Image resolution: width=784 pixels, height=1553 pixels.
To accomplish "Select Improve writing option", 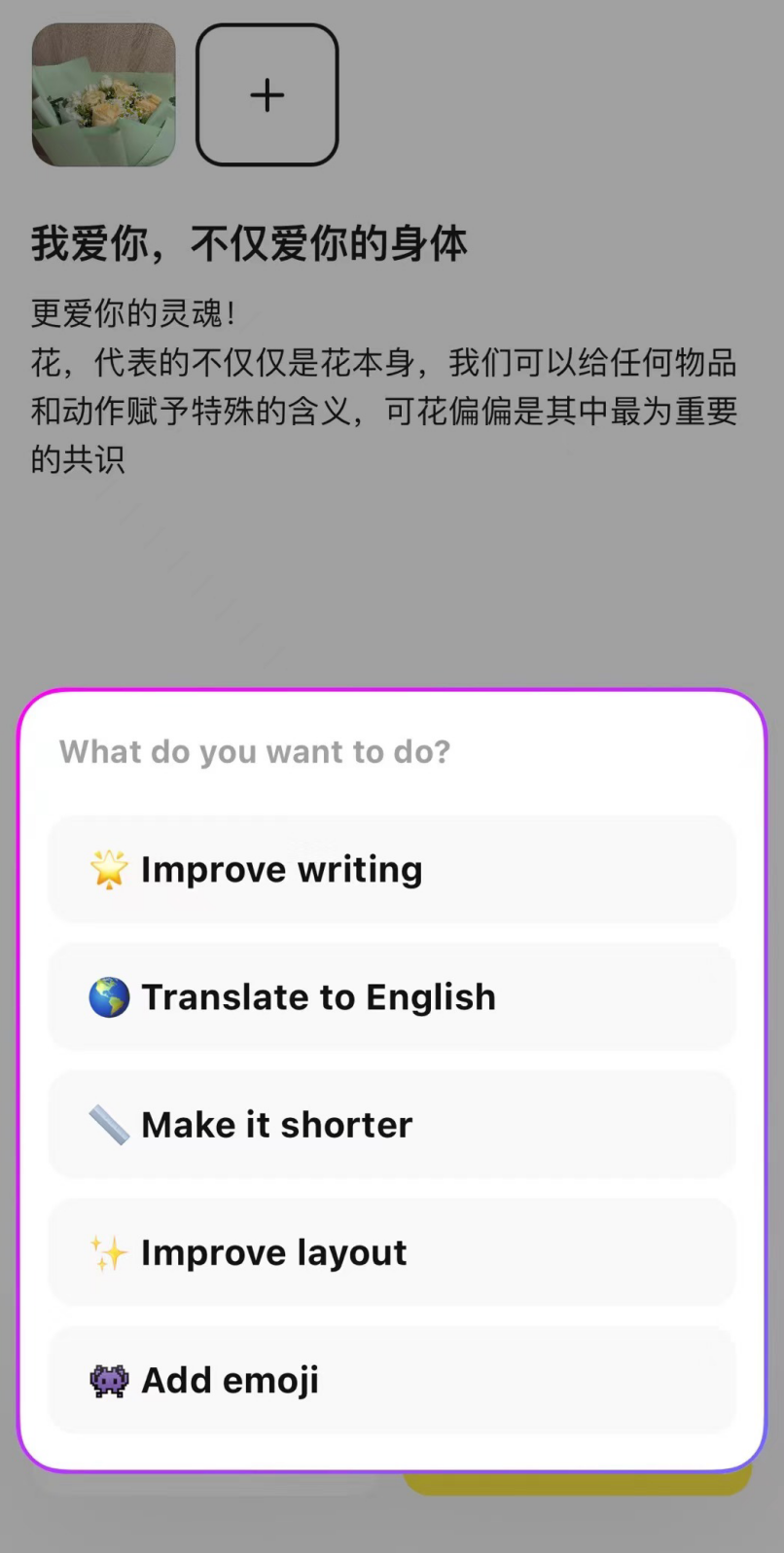I will tap(391, 869).
